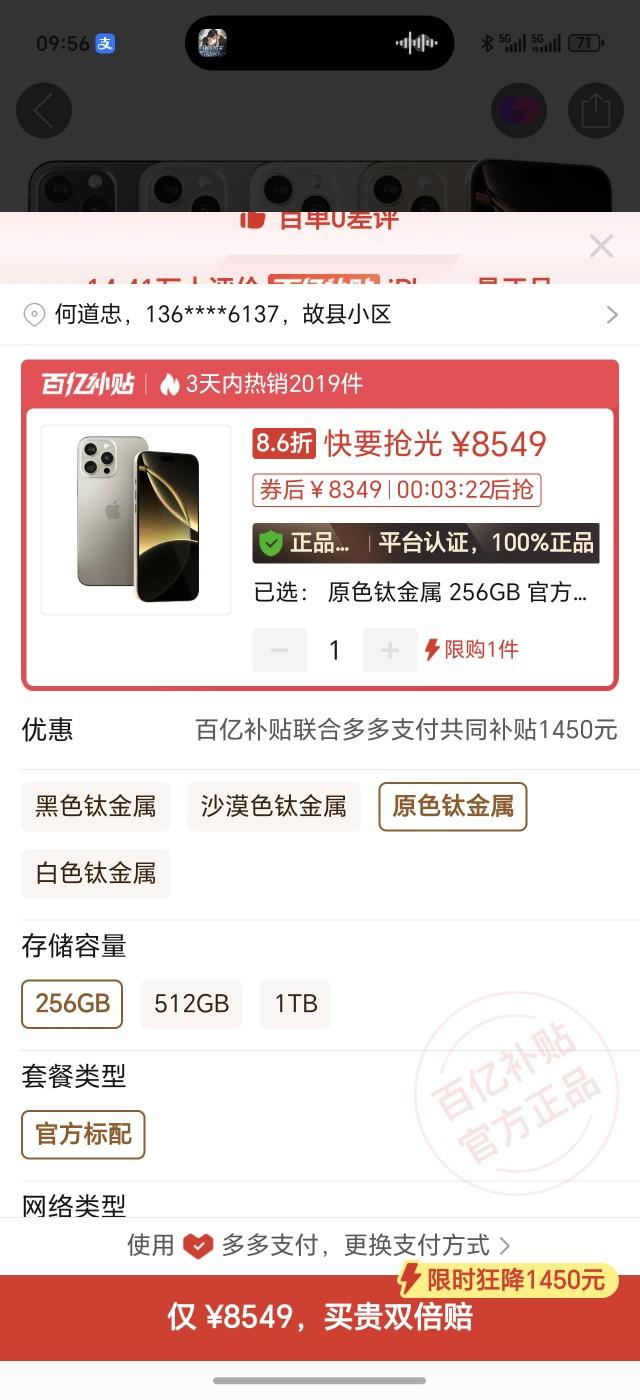Select 256GB storage capacity
The height and width of the screenshot is (1400, 640).
click(x=72, y=1004)
